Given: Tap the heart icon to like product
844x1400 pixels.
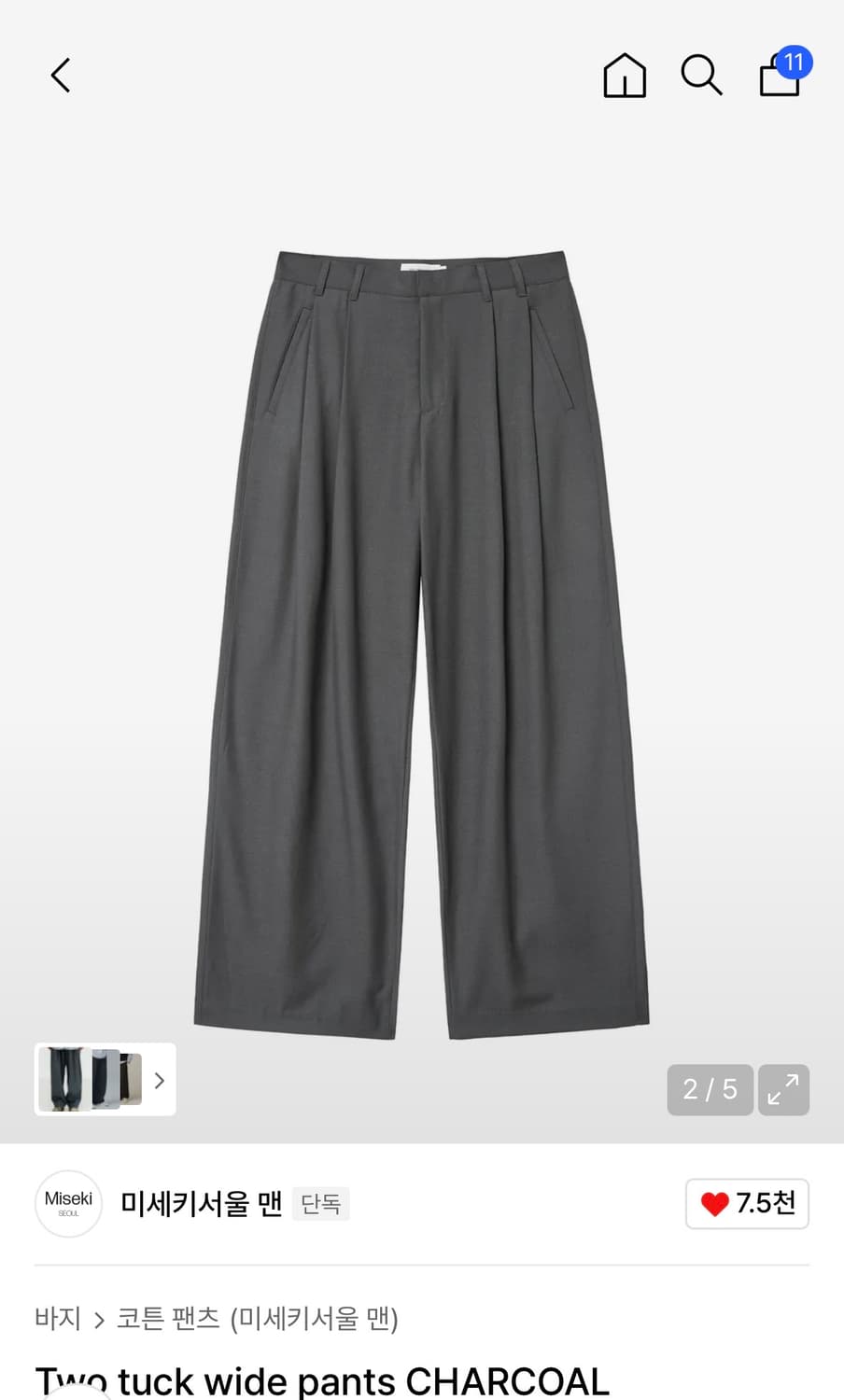Looking at the screenshot, I should (713, 1204).
